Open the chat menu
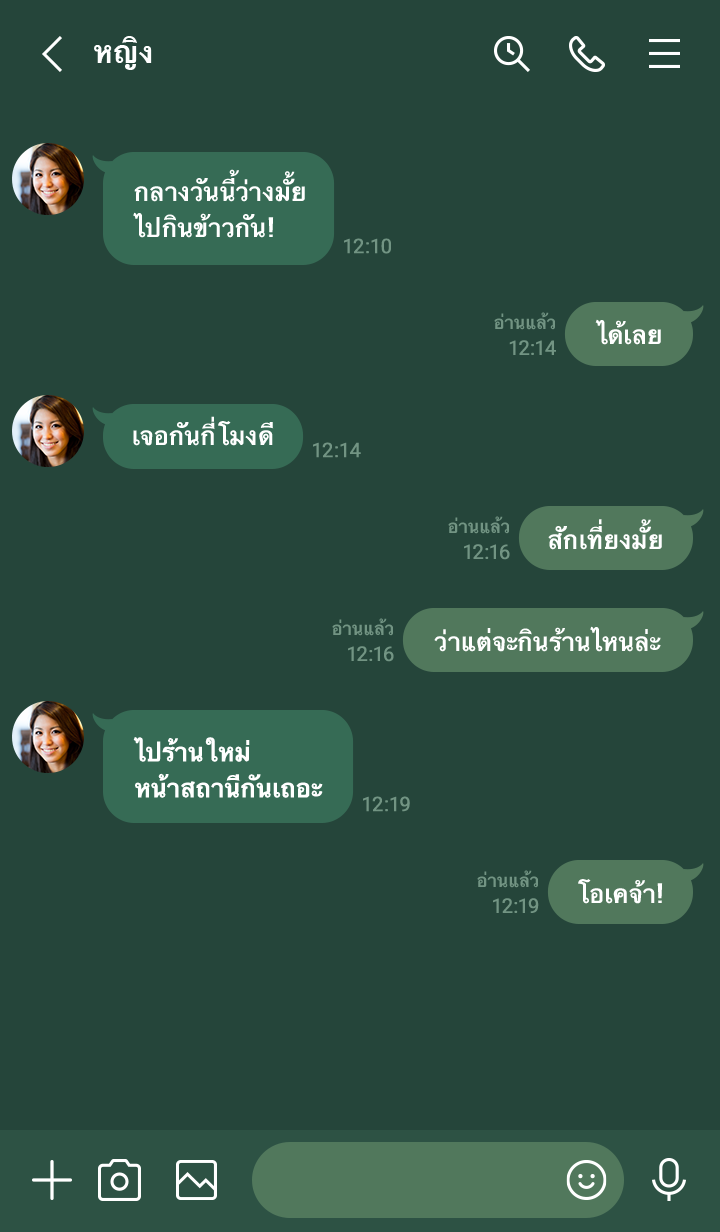This screenshot has height=1232, width=720. pyautogui.click(x=664, y=54)
